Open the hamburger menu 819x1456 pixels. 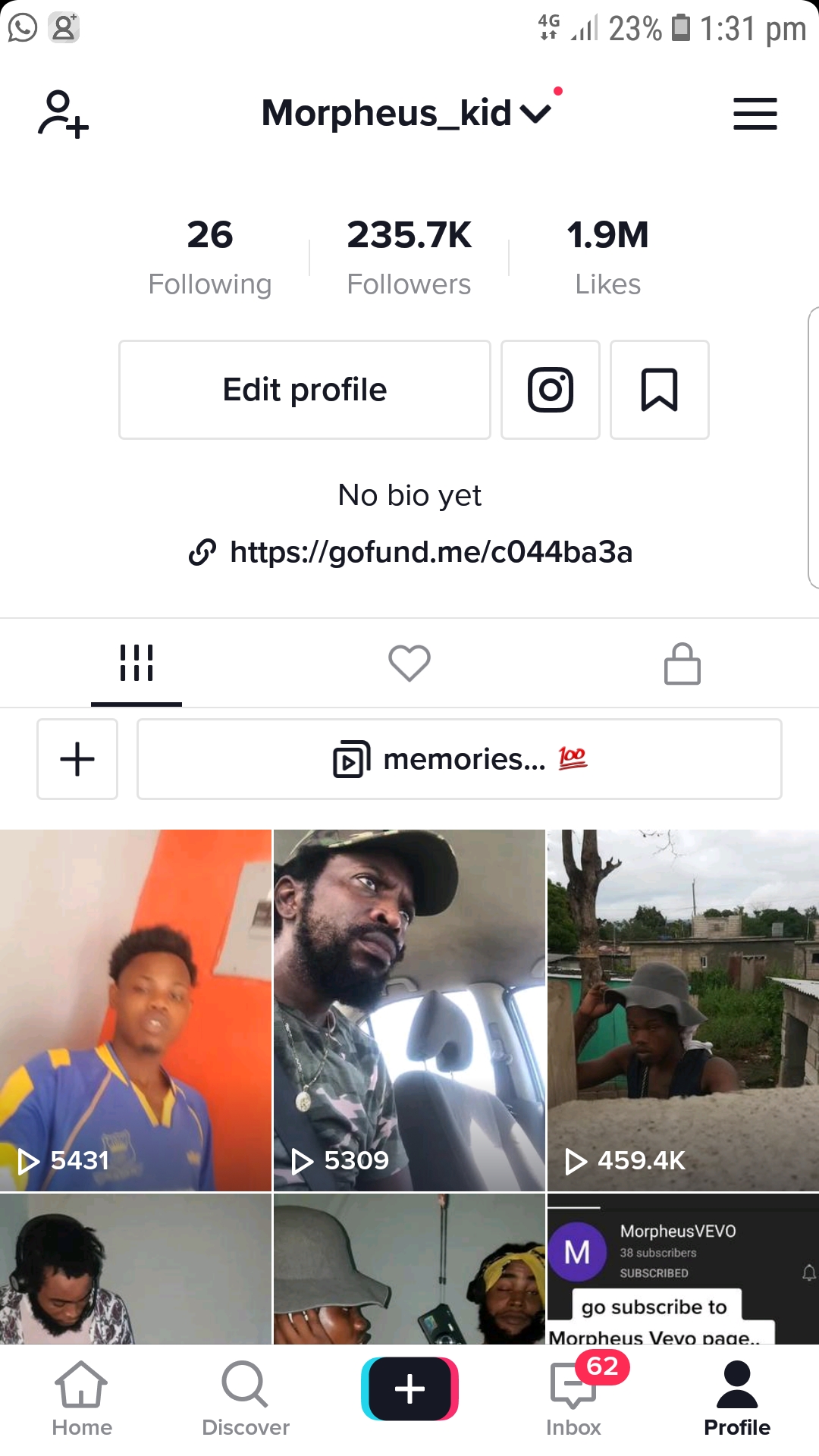point(755,114)
